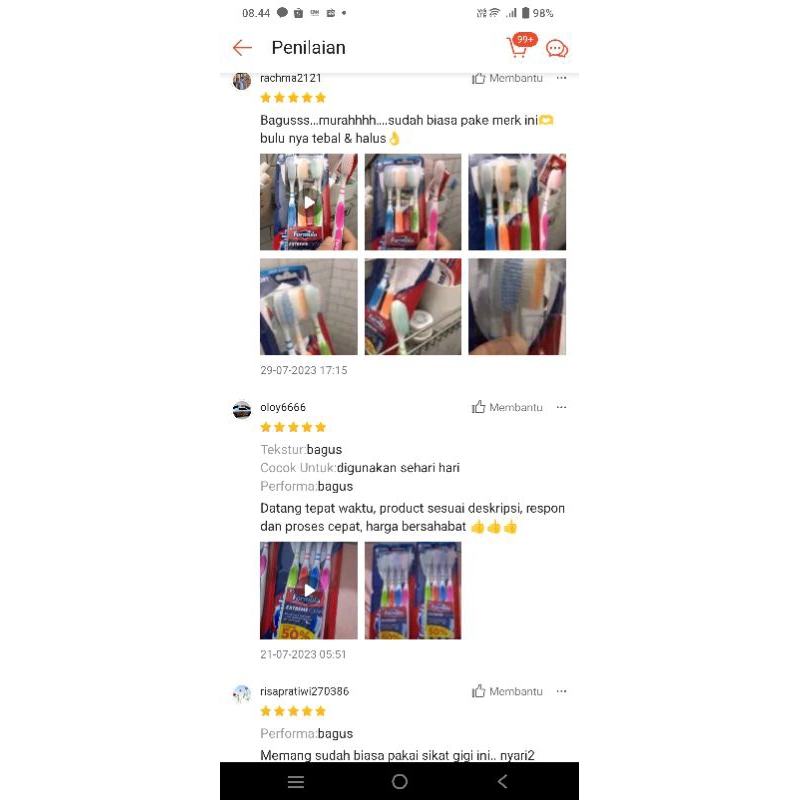Tap the system home button
The image size is (800, 800).
tap(400, 782)
